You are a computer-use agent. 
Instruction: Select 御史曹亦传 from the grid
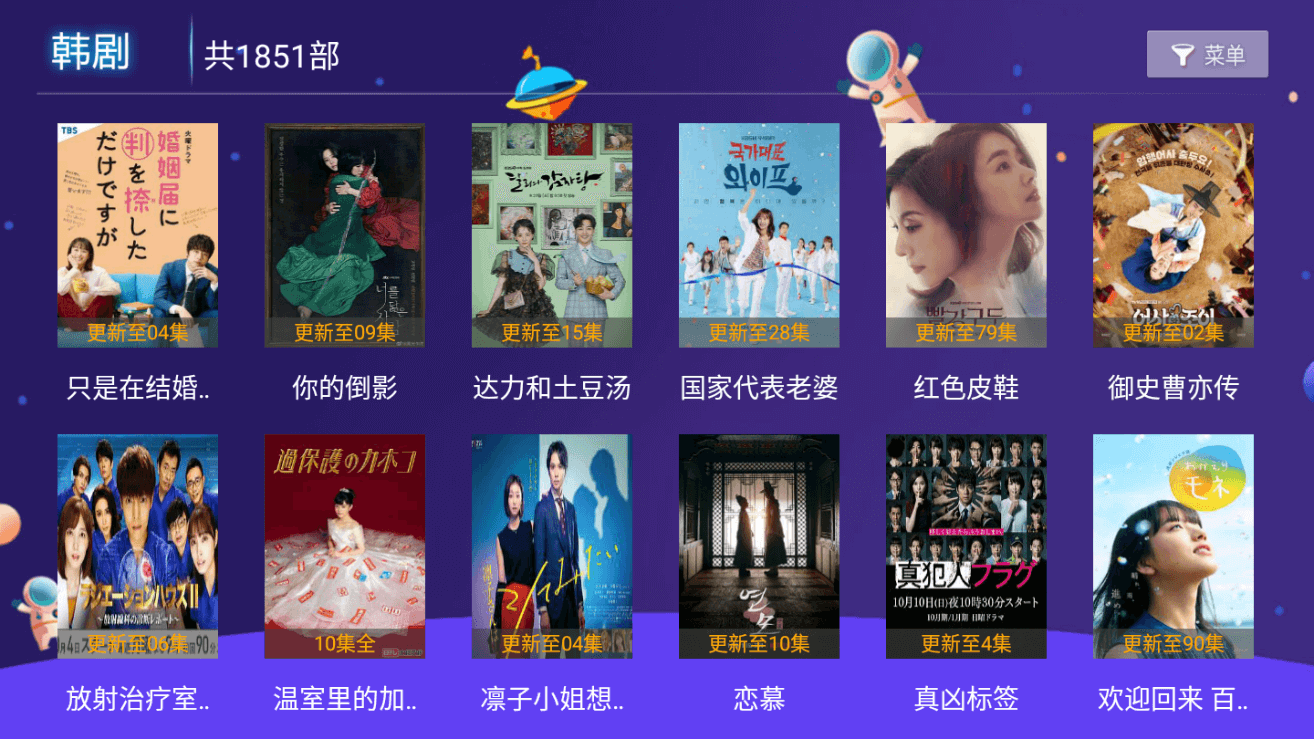coord(1173,236)
